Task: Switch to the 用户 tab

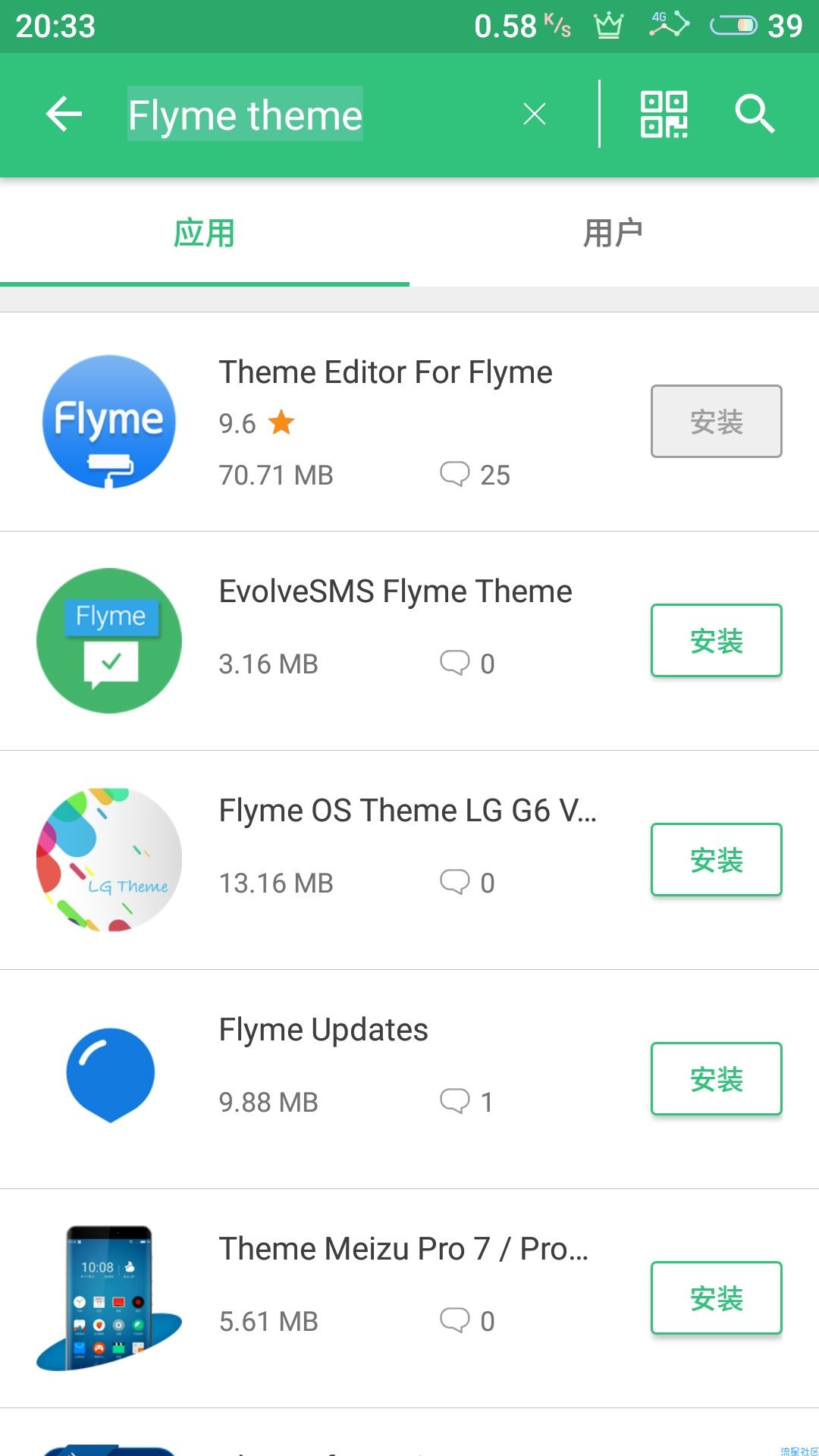Action: 613,233
